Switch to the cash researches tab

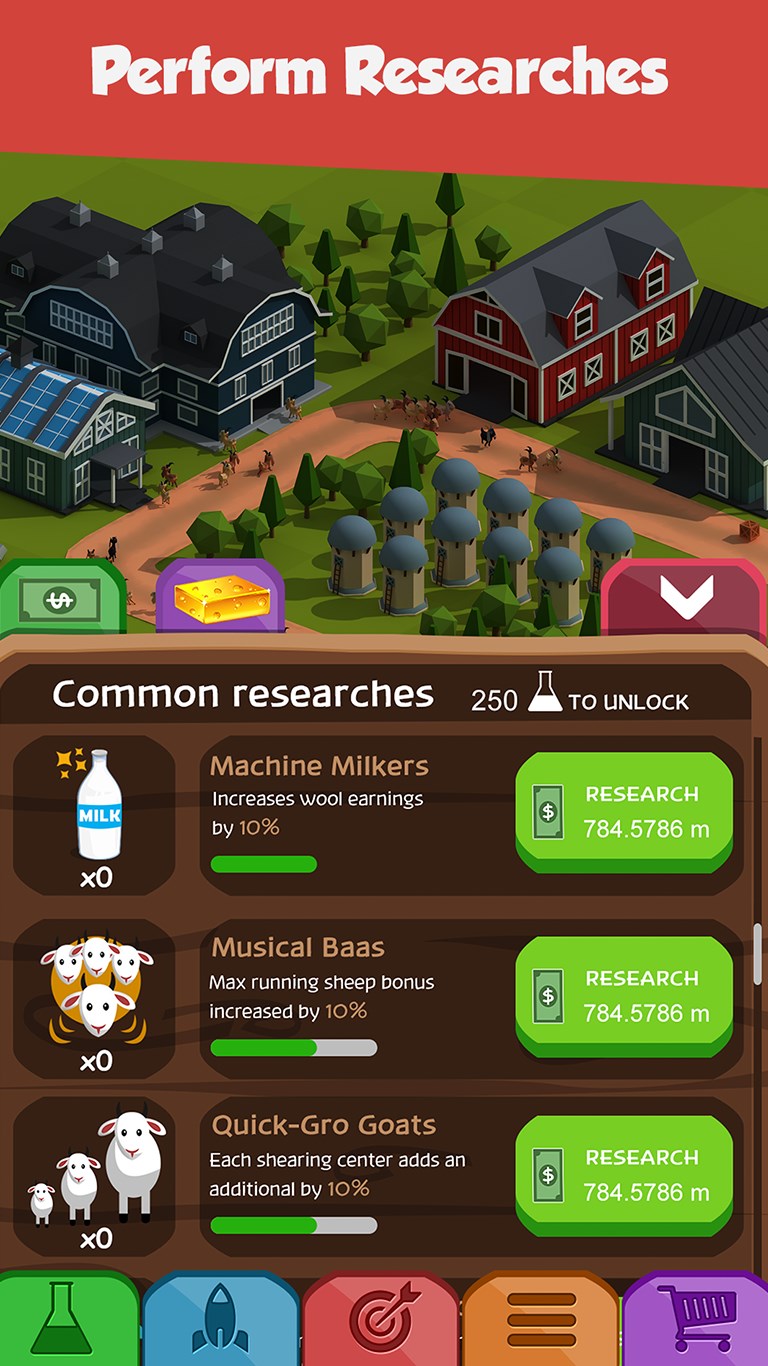(x=60, y=601)
